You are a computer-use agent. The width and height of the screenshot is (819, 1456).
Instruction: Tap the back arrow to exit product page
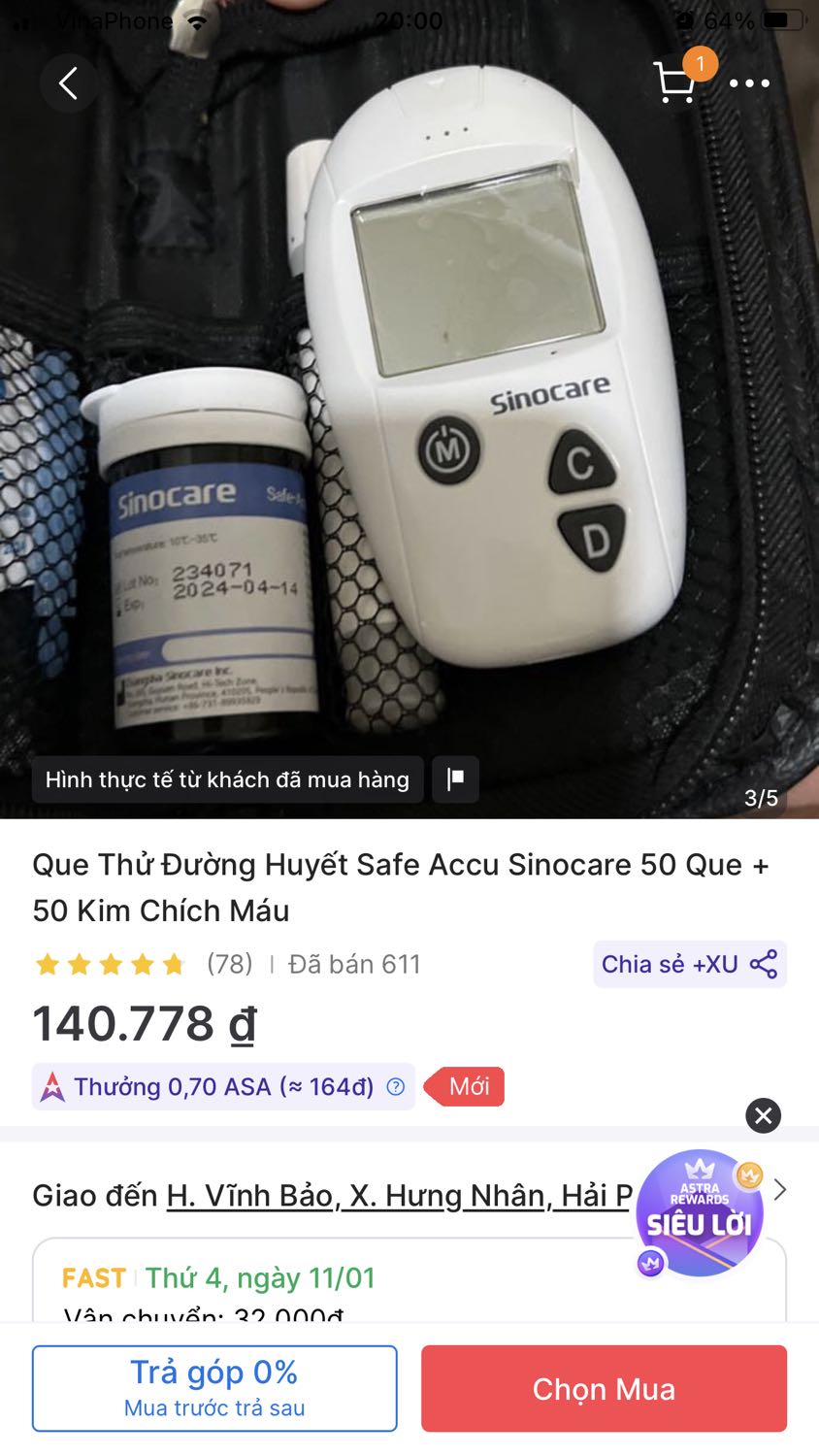pyautogui.click(x=68, y=83)
